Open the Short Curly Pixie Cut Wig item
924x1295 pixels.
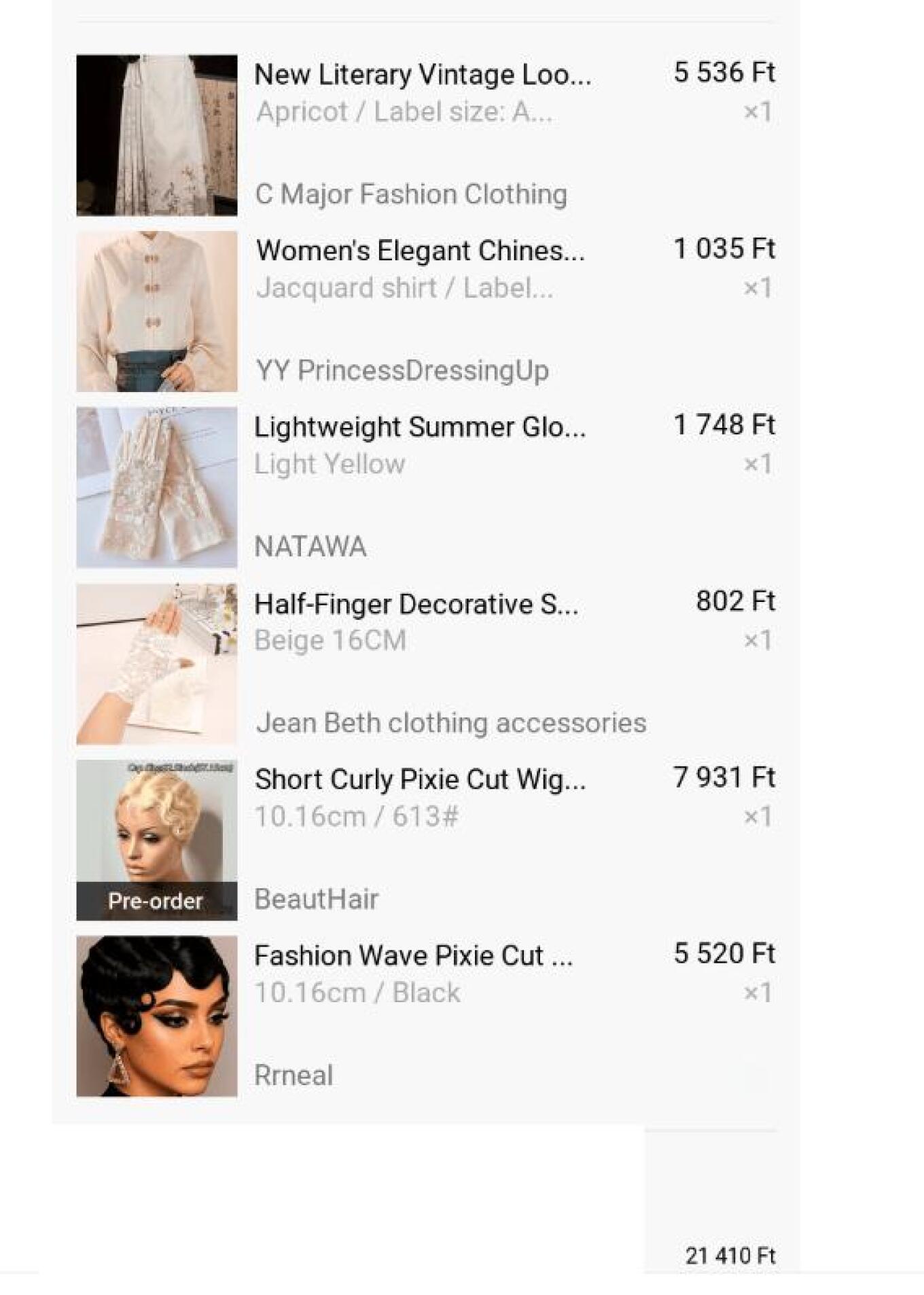[419, 779]
